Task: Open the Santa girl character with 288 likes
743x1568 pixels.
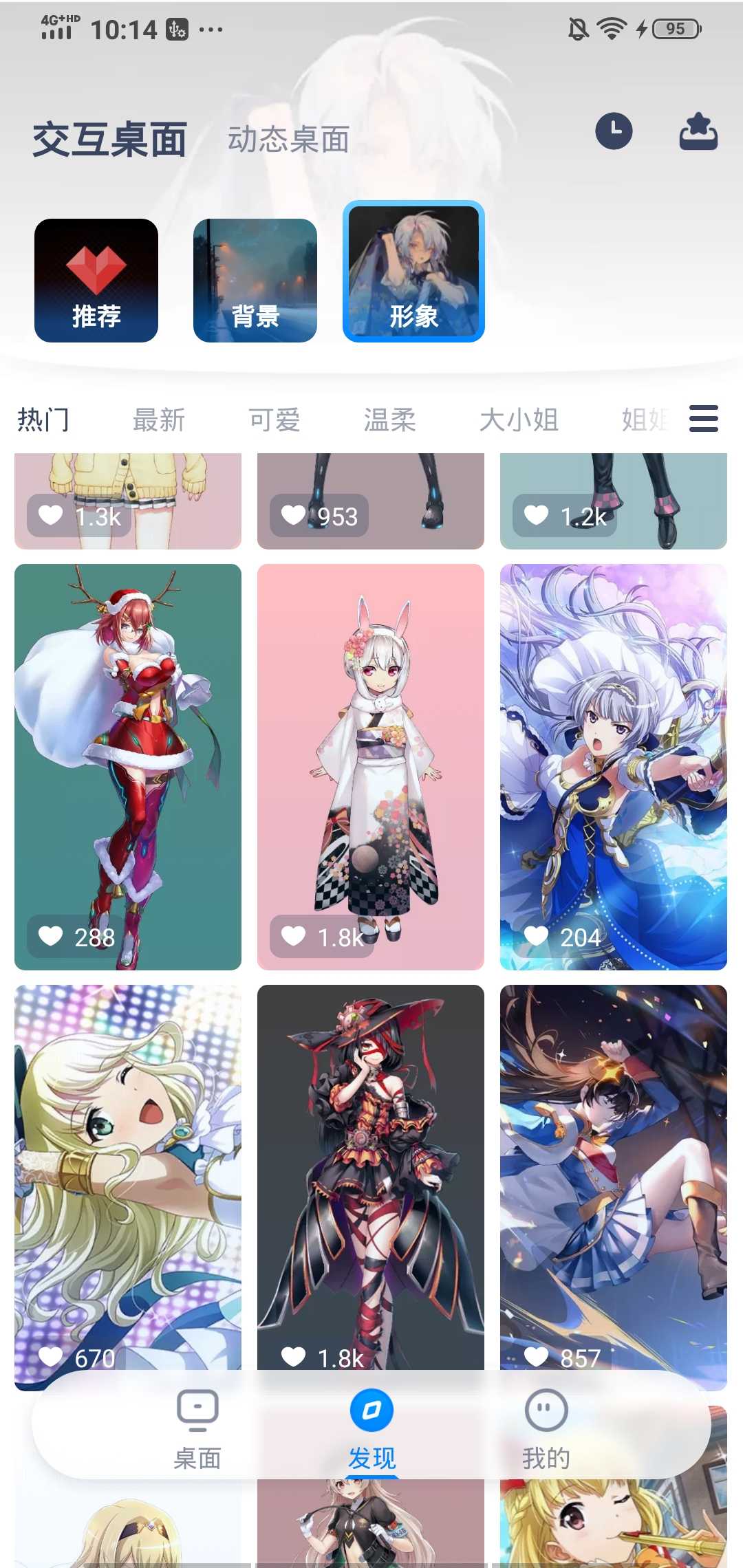Action: pos(128,767)
